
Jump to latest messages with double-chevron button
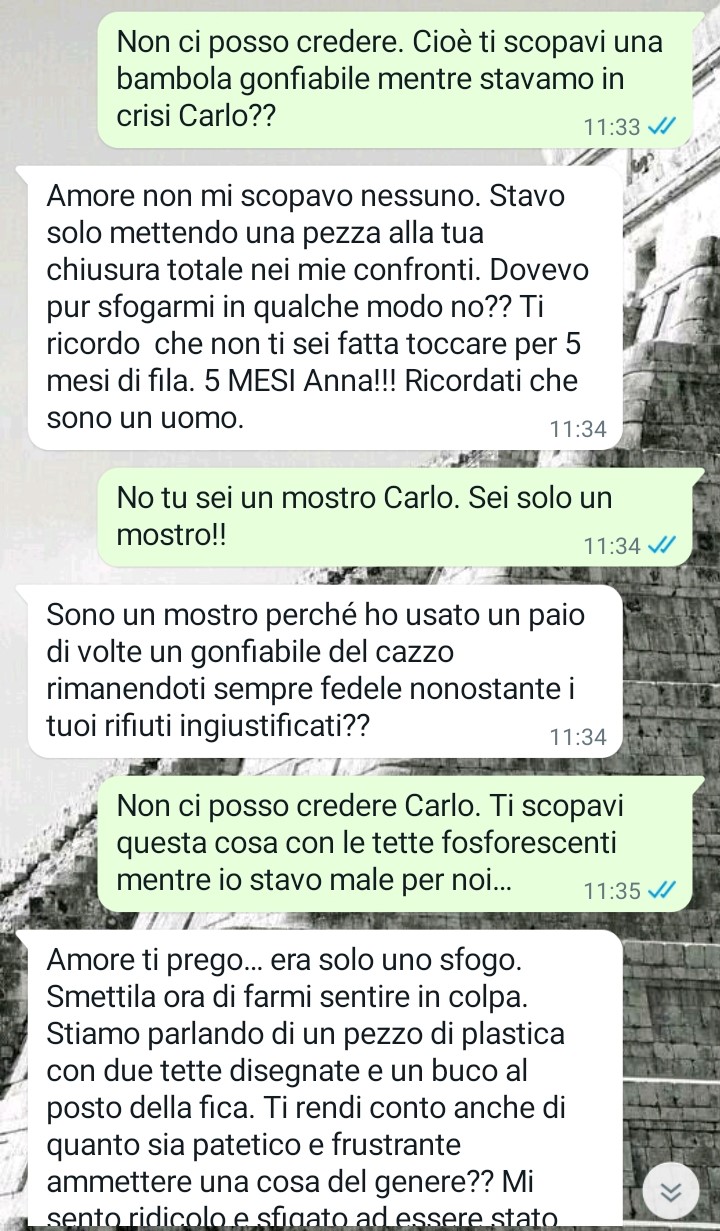pyautogui.click(x=671, y=1192)
